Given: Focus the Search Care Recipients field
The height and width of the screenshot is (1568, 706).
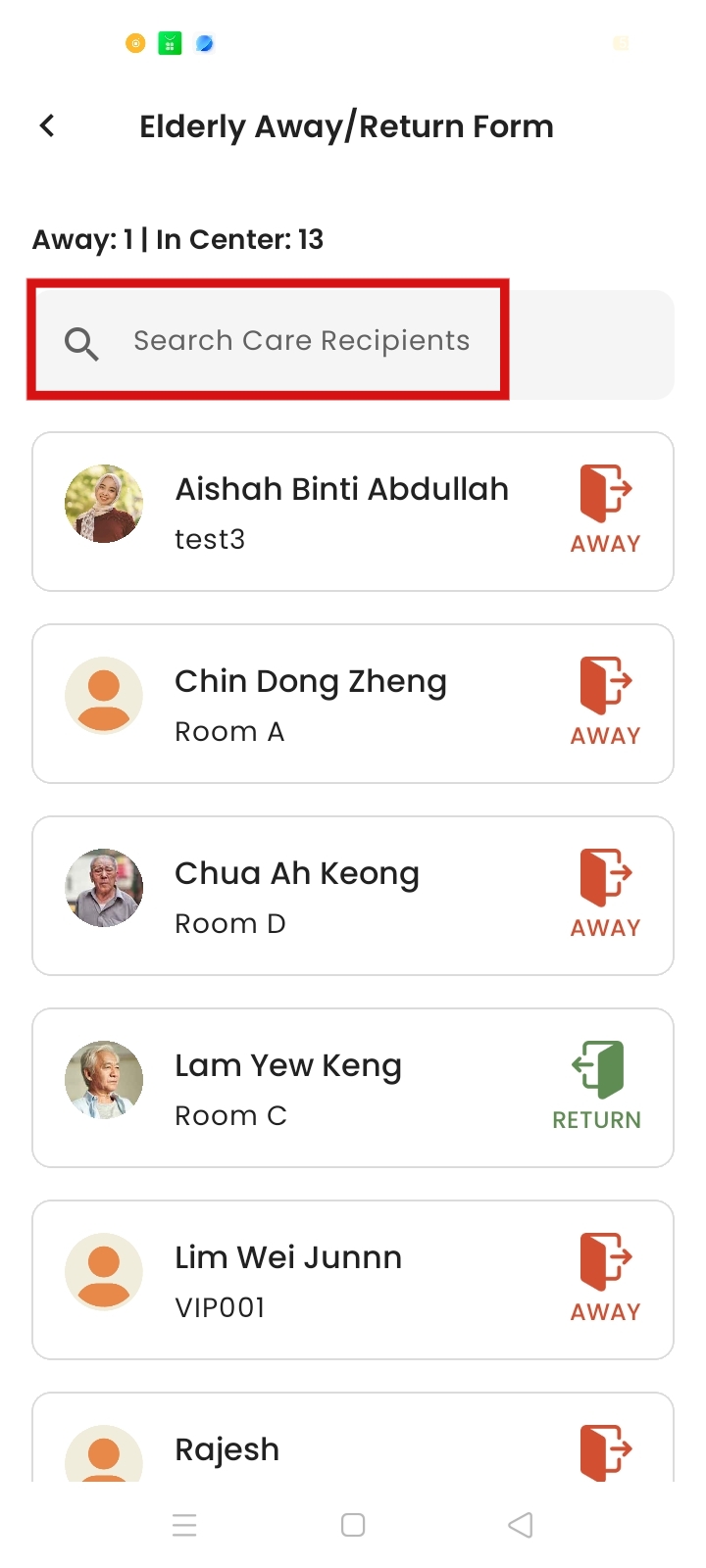Looking at the screenshot, I should [x=302, y=341].
